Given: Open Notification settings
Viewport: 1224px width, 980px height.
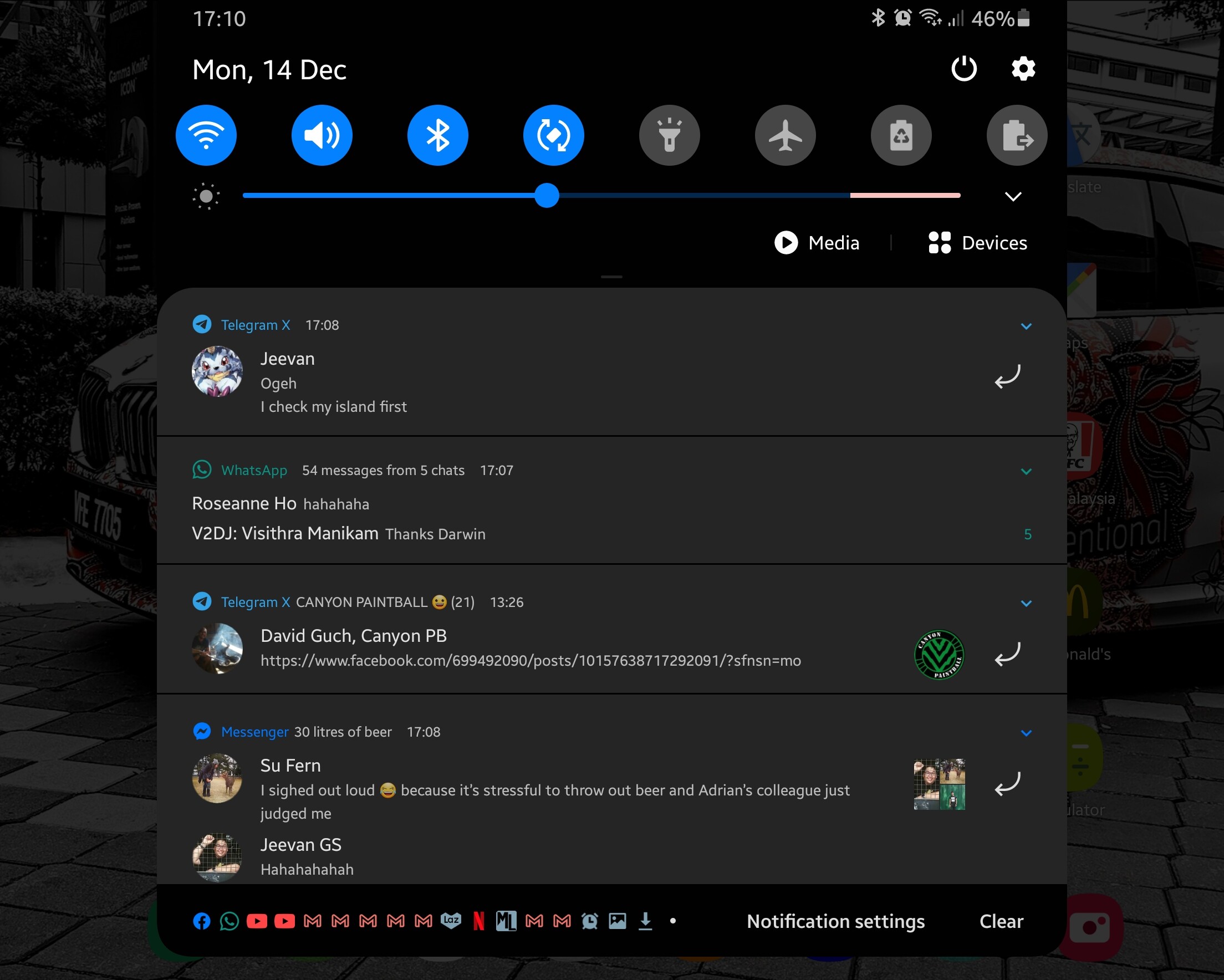Looking at the screenshot, I should click(836, 921).
